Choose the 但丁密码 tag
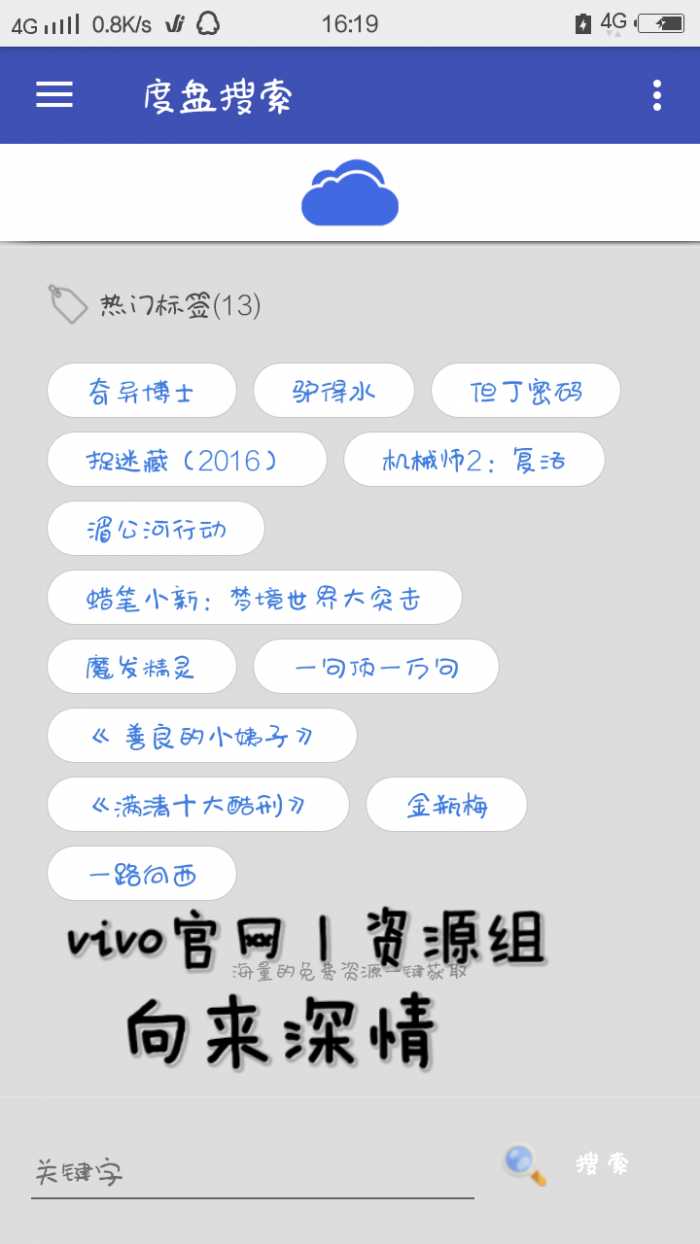 pyautogui.click(x=526, y=390)
